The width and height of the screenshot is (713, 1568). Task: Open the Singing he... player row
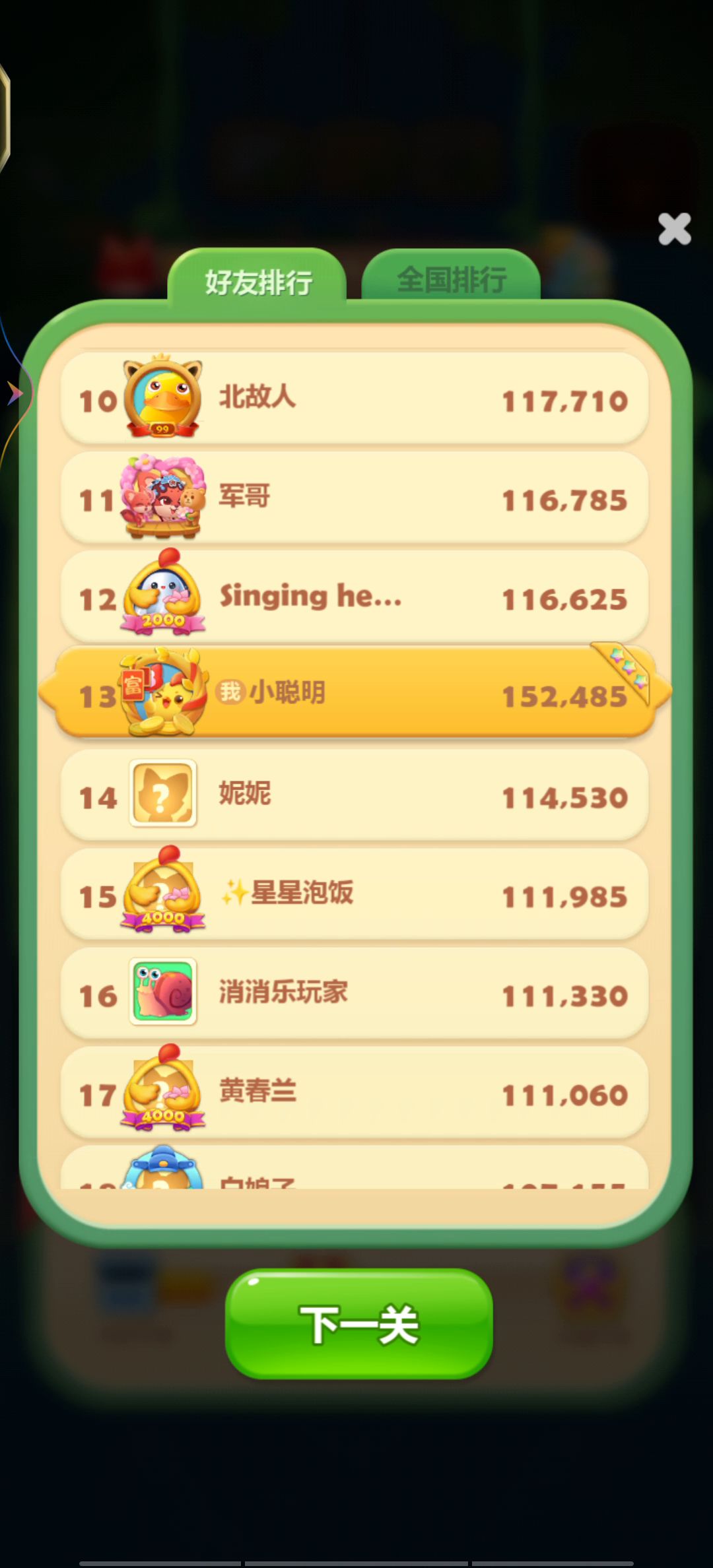pos(355,597)
